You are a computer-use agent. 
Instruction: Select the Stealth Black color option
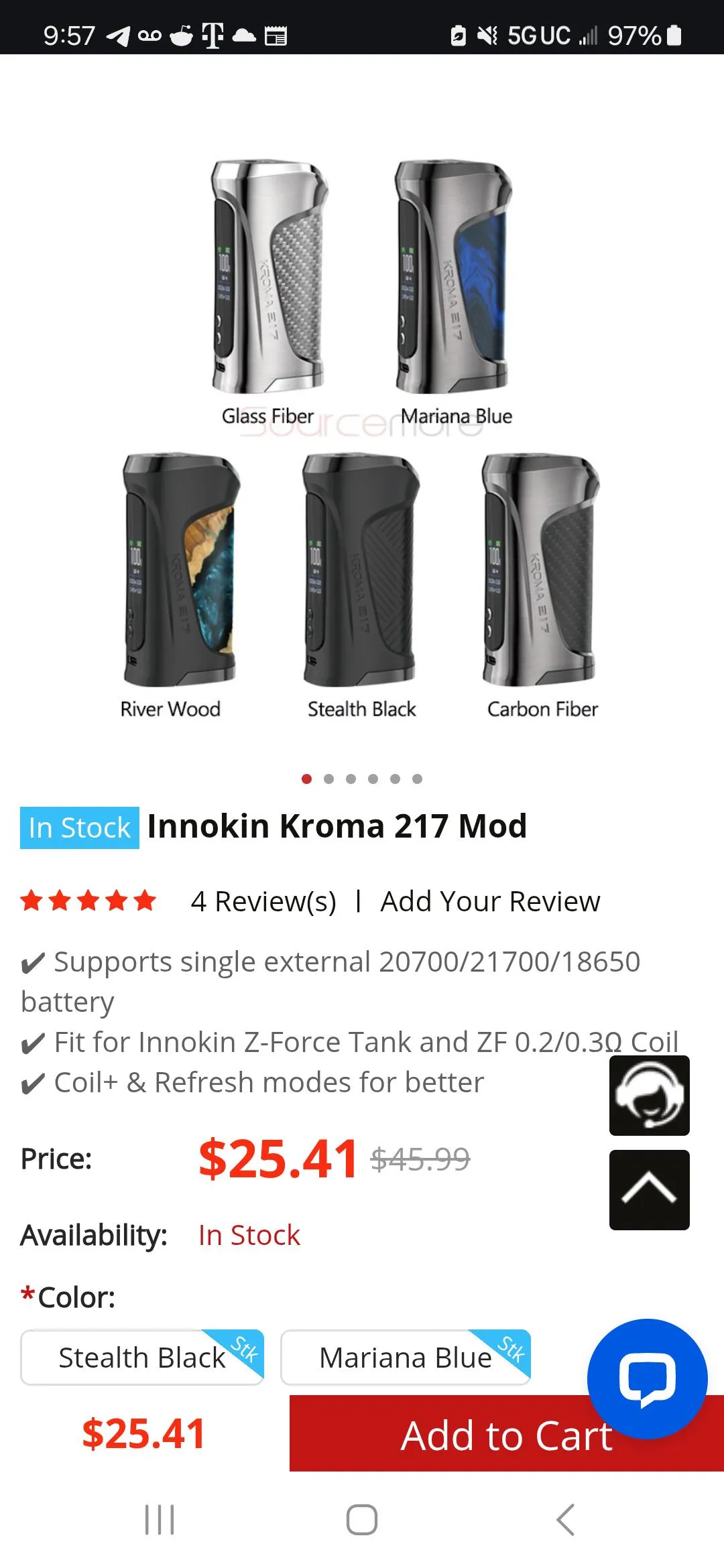coord(142,1358)
